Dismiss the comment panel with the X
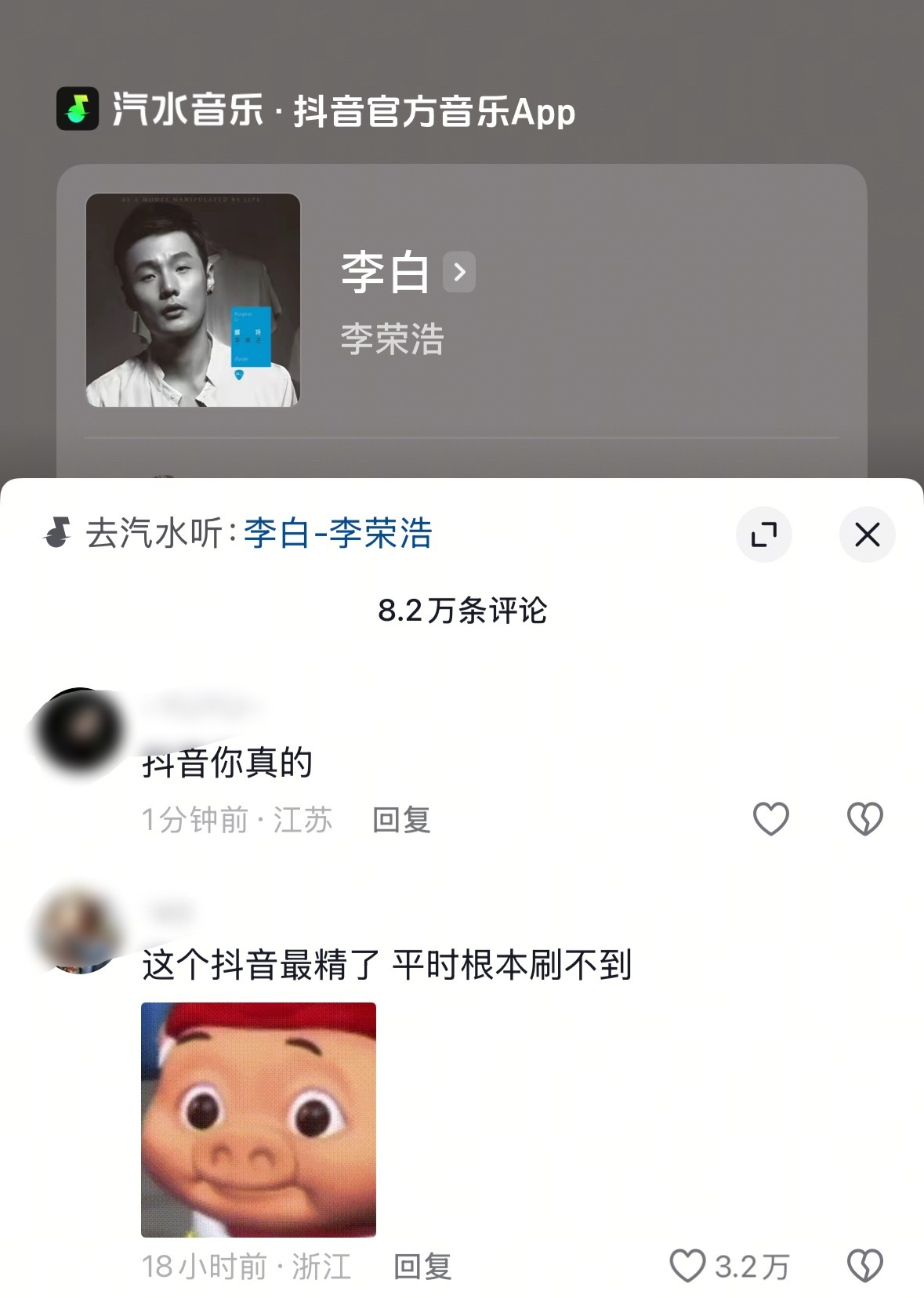 867,534
